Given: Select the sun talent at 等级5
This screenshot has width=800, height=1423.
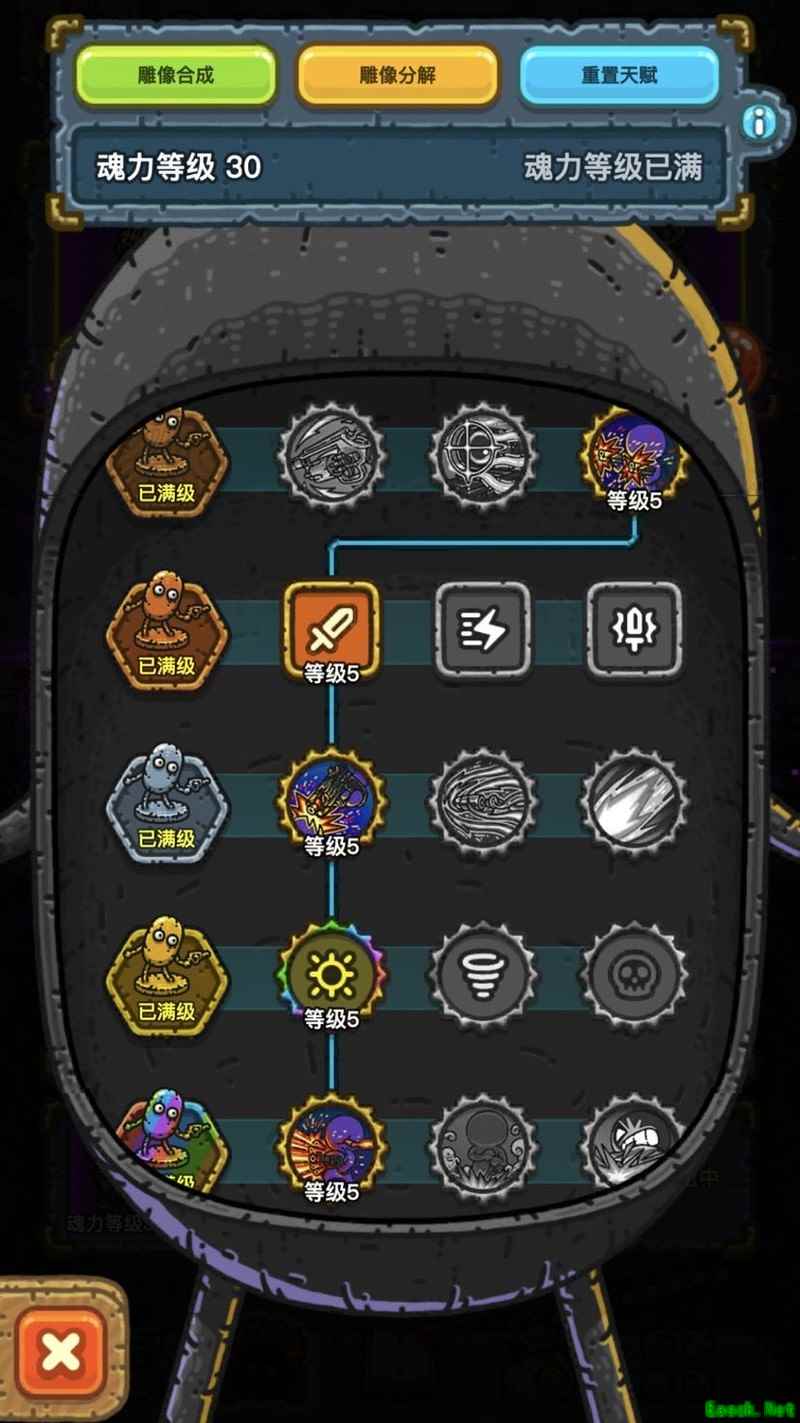Looking at the screenshot, I should tap(332, 972).
